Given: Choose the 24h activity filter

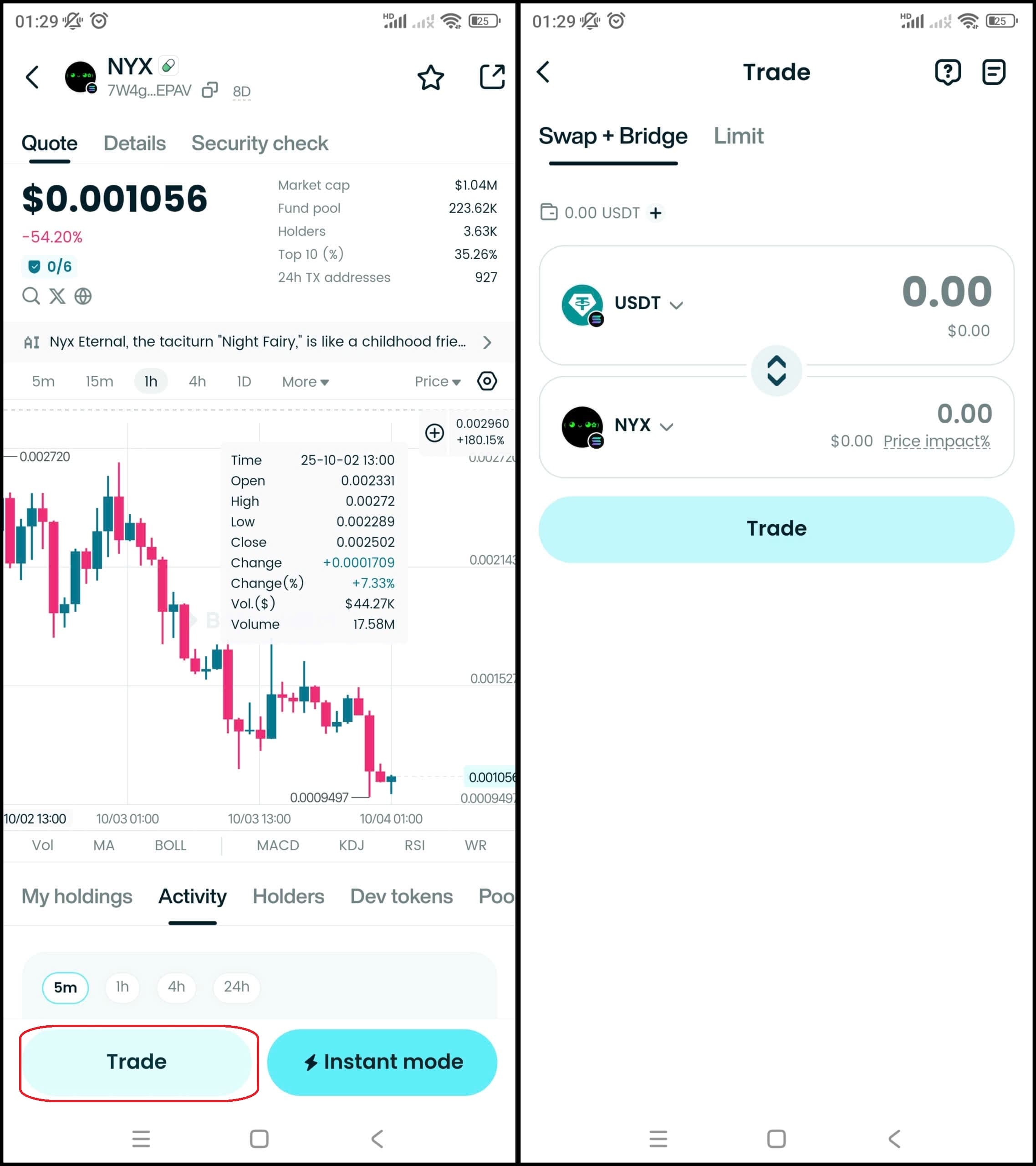Looking at the screenshot, I should 236,986.
